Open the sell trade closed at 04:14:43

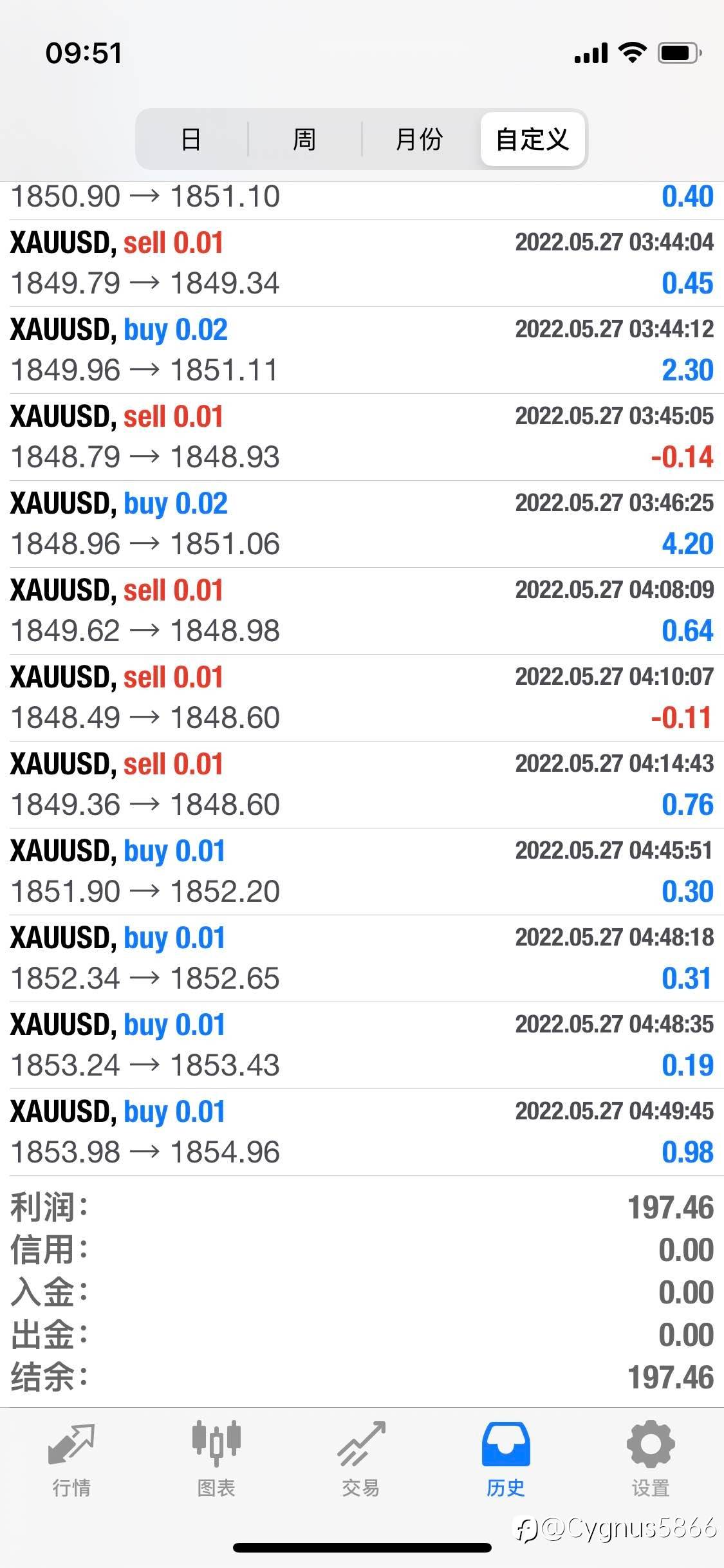click(x=362, y=785)
